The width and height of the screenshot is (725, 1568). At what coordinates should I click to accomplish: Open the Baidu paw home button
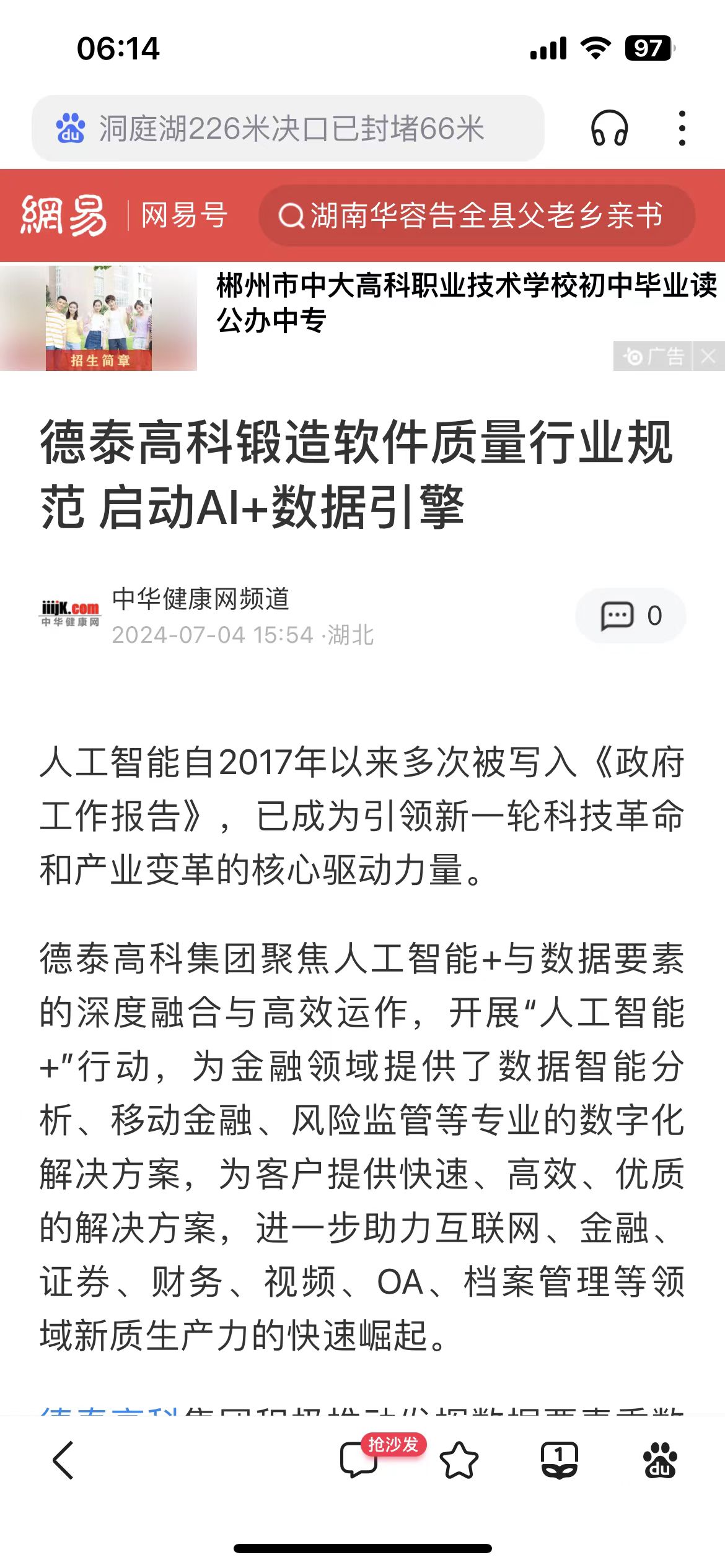click(x=660, y=1460)
